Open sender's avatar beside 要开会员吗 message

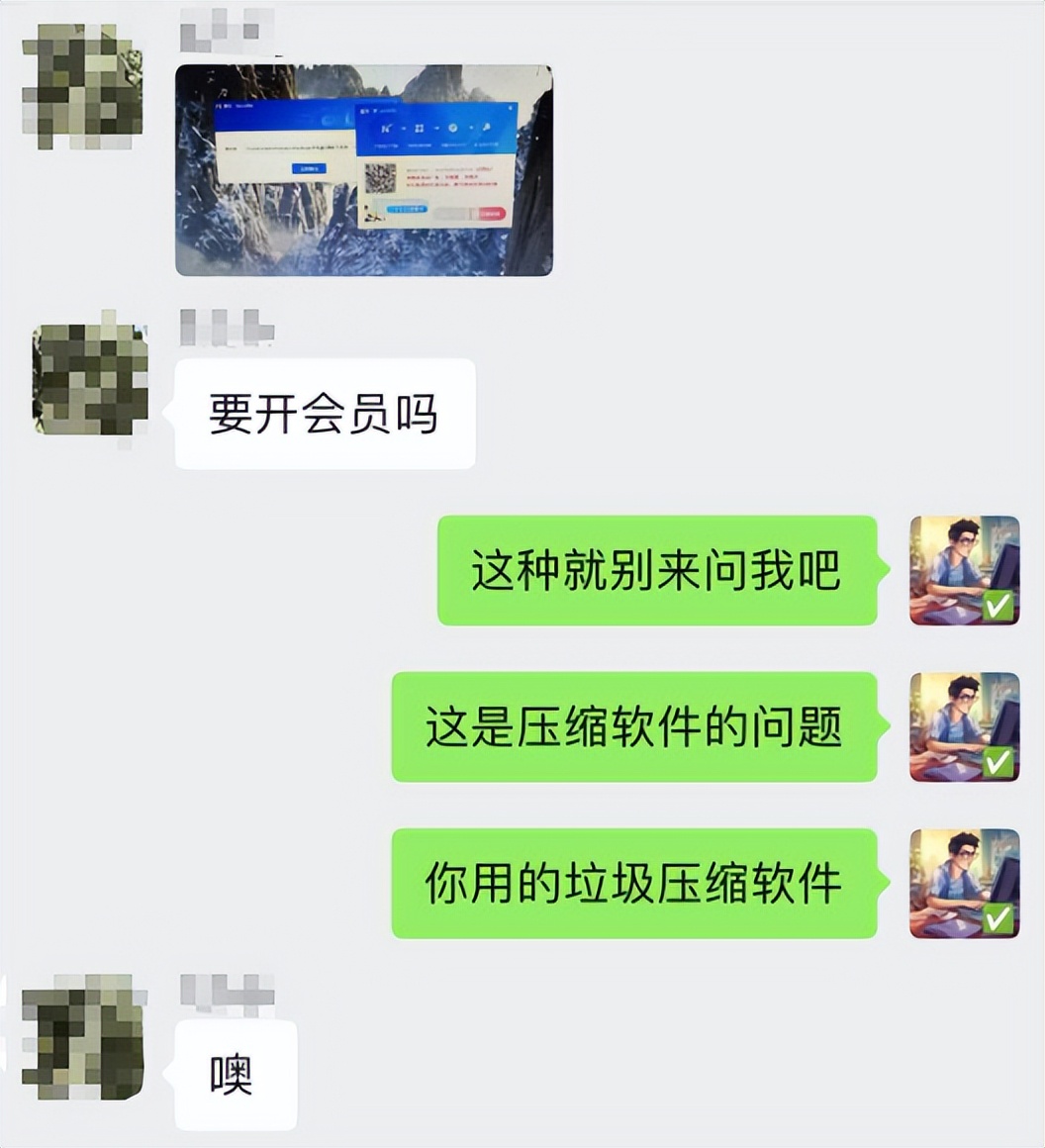pos(90,378)
